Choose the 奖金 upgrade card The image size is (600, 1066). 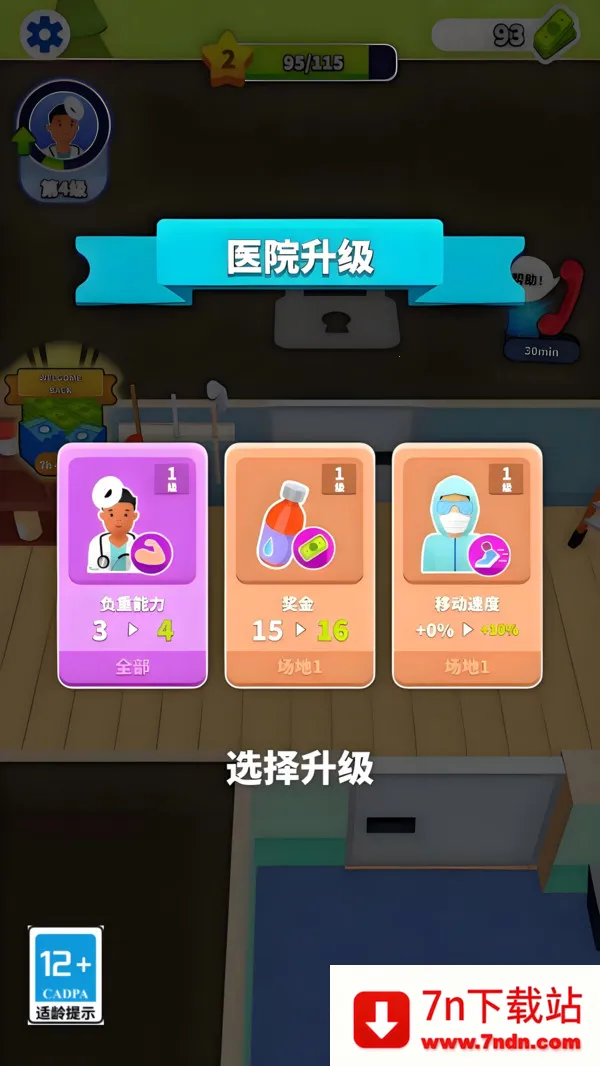[x=300, y=565]
